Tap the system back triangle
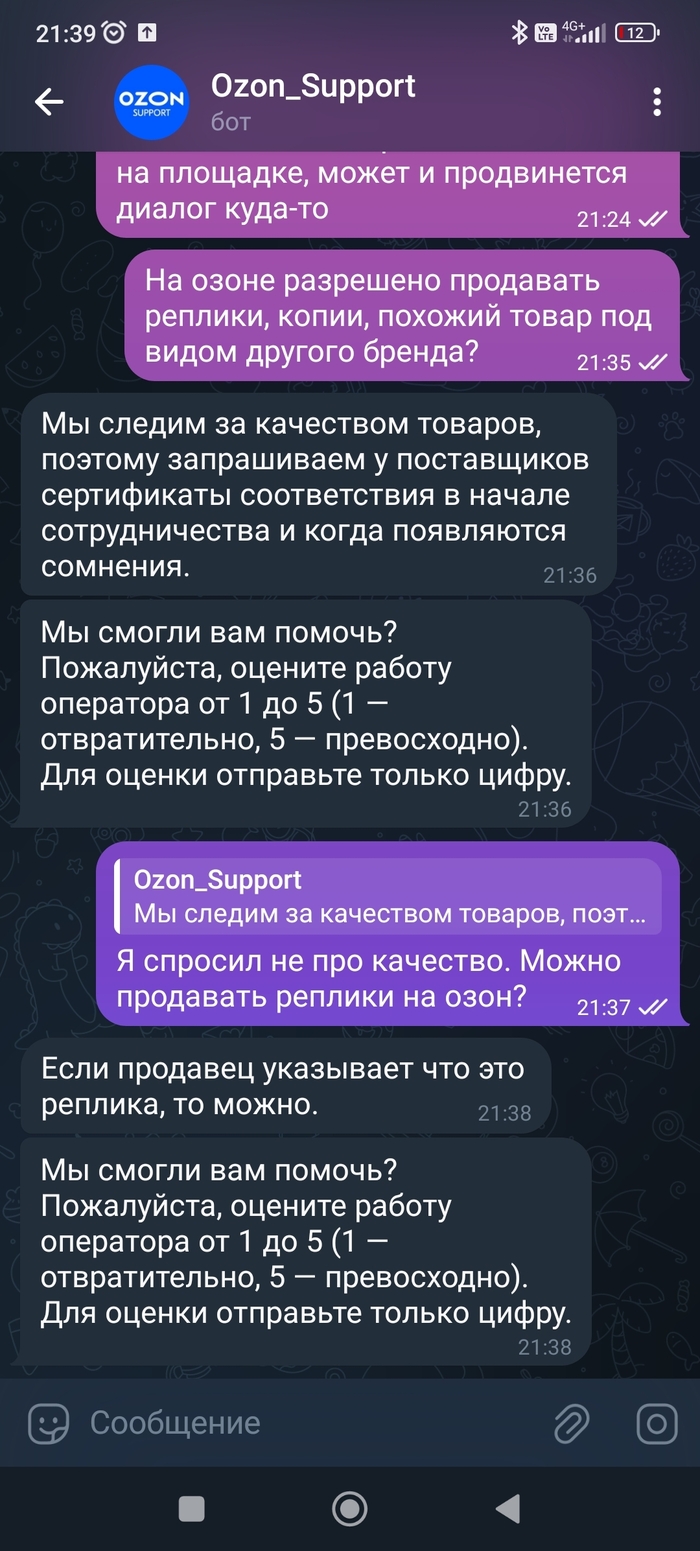 508,1508
